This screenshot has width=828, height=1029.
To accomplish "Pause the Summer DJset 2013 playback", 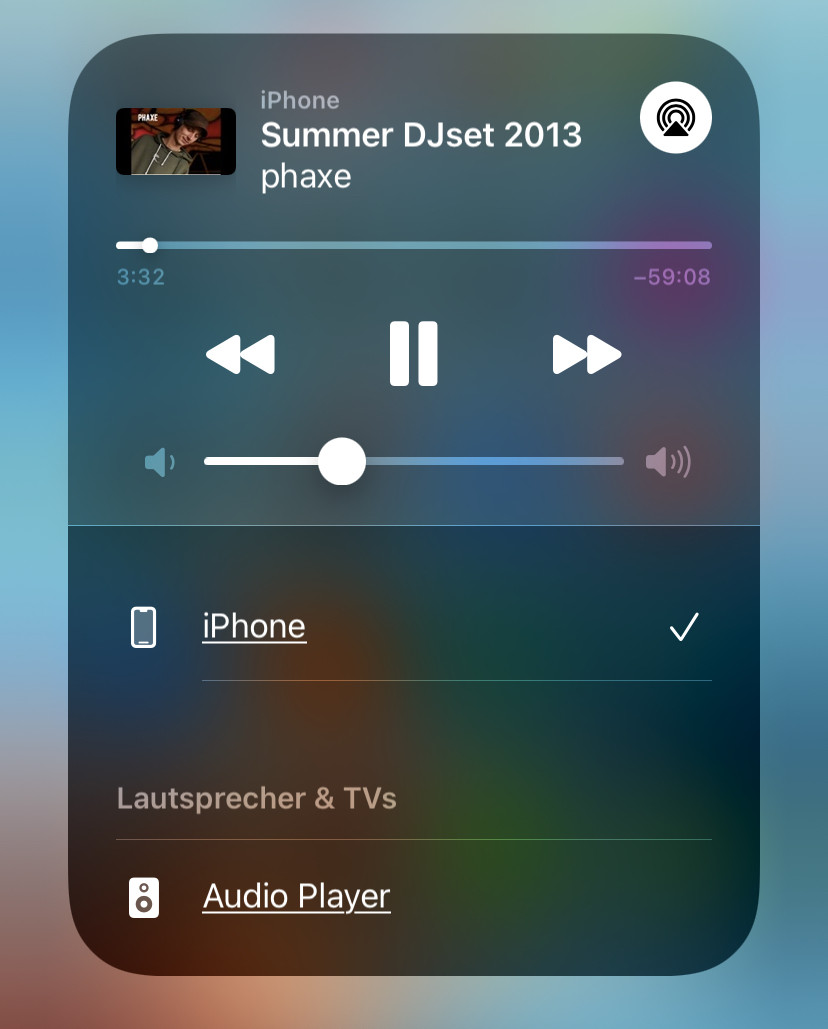I will [x=413, y=354].
